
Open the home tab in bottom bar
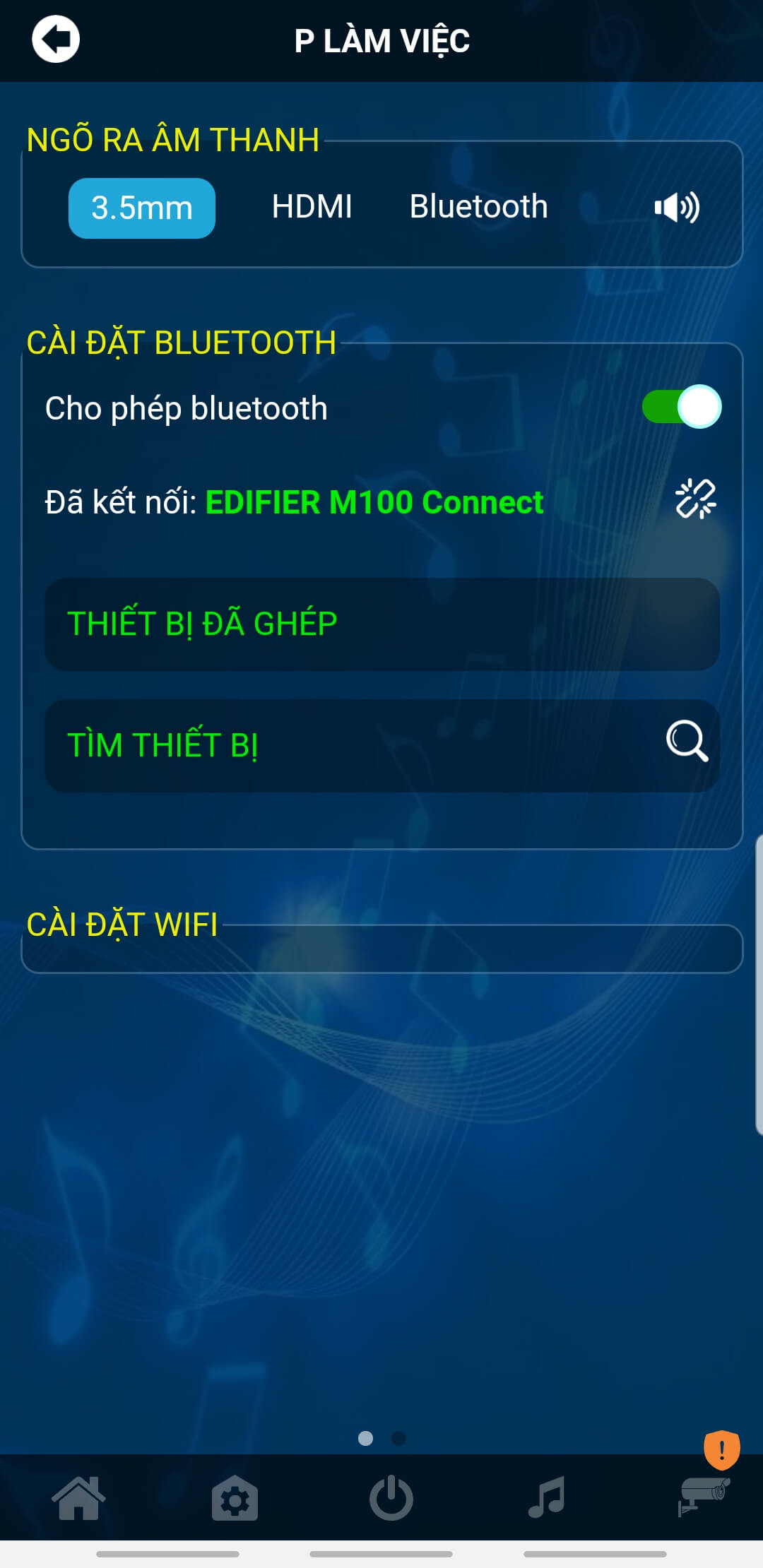(78, 1497)
